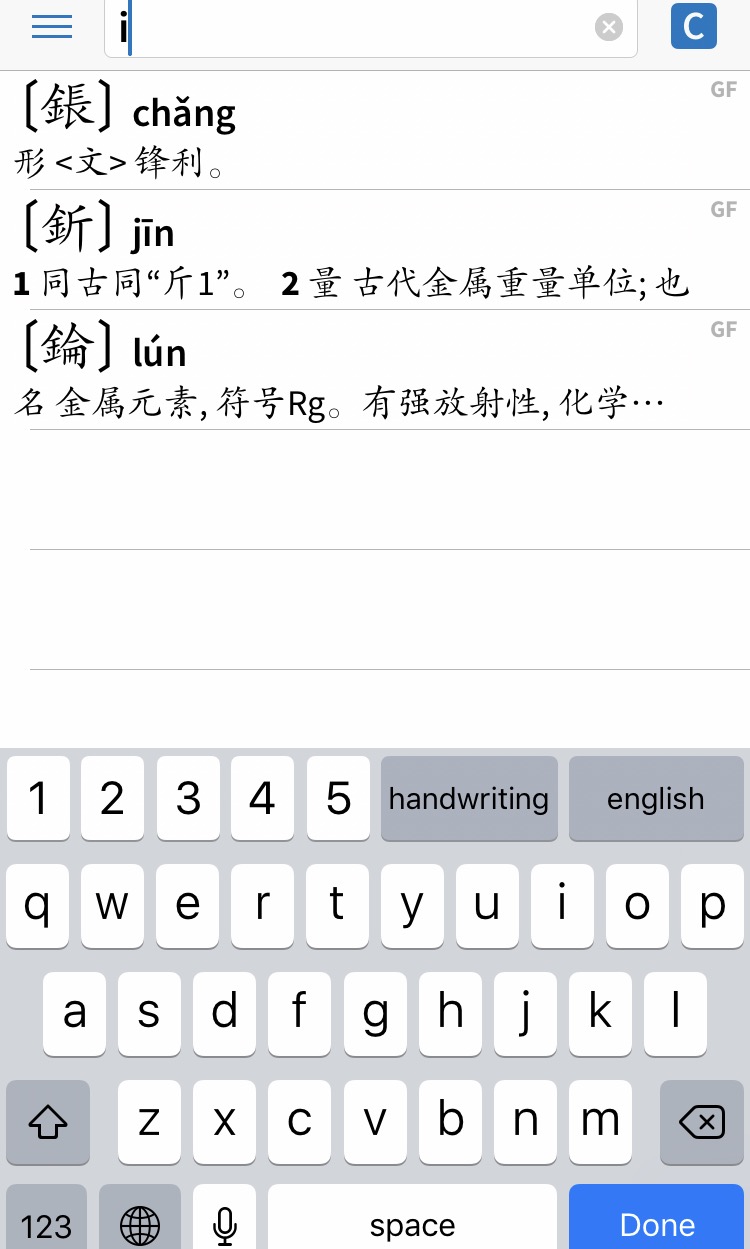Start dictation with the microphone key

(225, 1220)
